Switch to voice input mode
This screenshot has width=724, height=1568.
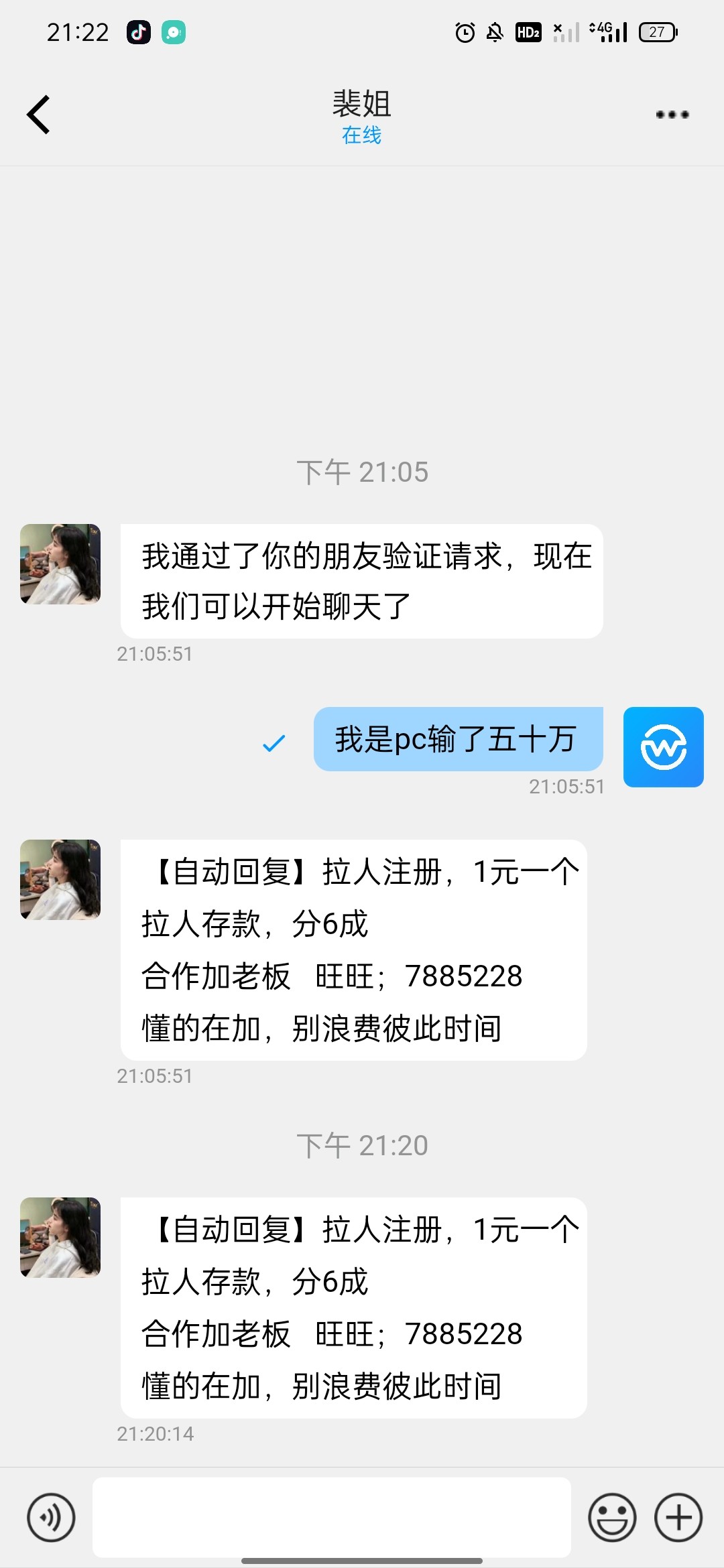pos(51,1518)
